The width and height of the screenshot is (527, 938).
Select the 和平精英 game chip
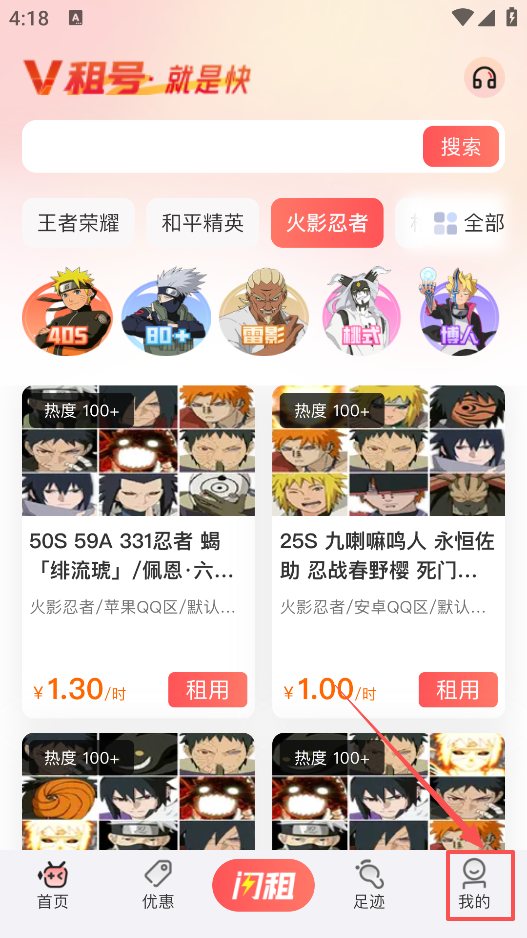point(203,223)
